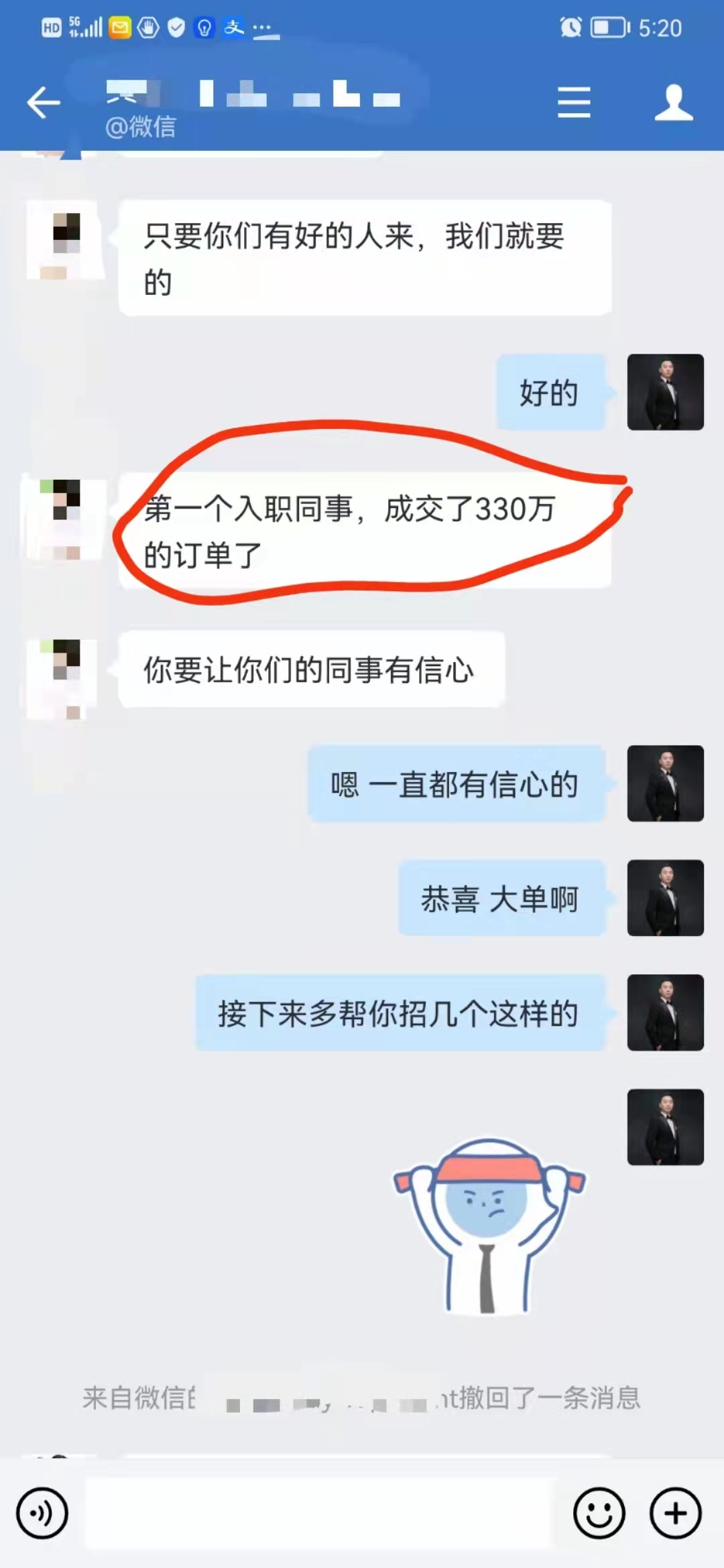
Task: Open the plus attachment menu
Action: click(675, 1514)
